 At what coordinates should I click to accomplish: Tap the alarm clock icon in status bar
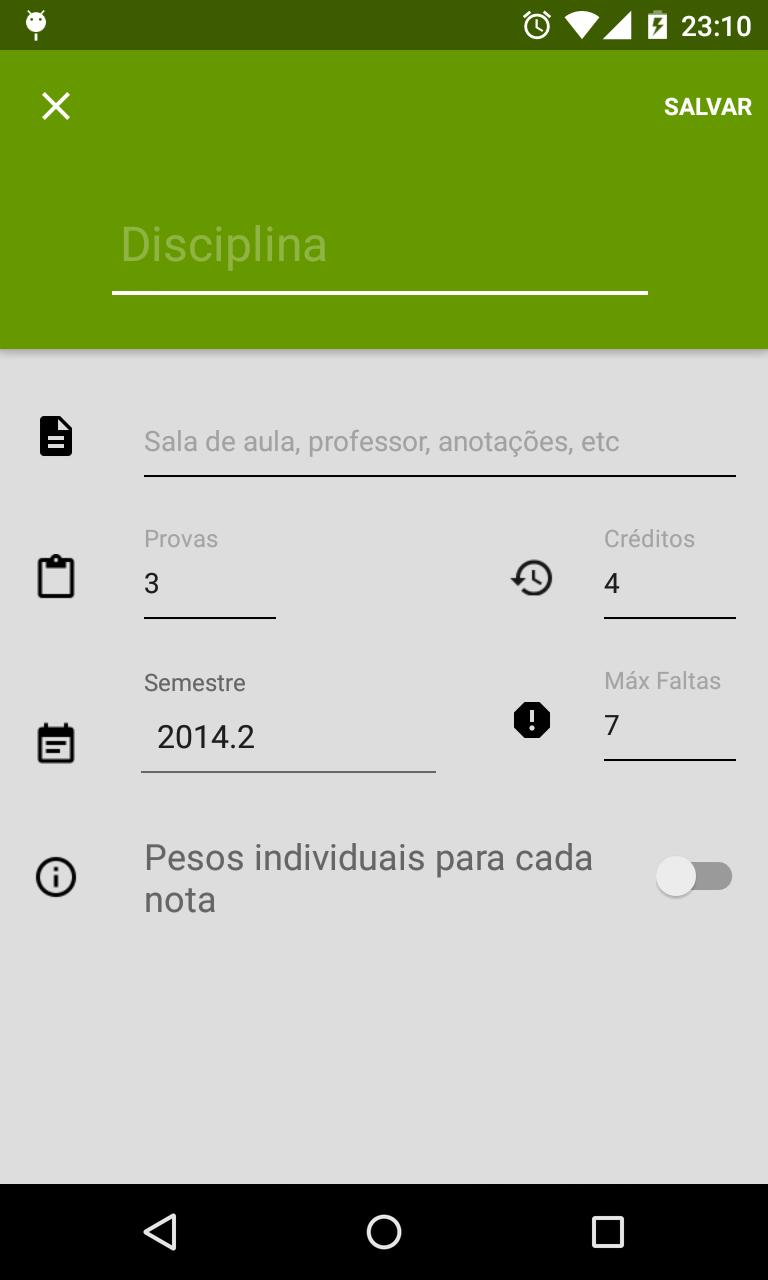point(536,25)
